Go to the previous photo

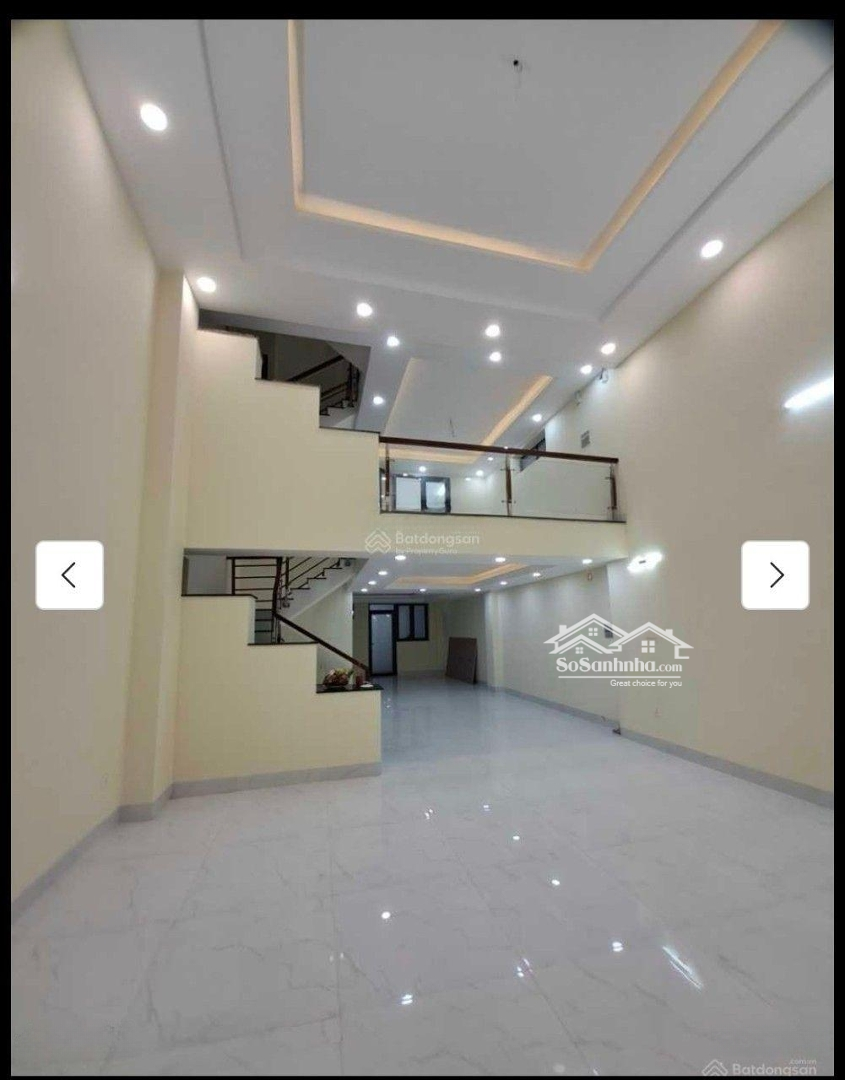click(x=69, y=575)
